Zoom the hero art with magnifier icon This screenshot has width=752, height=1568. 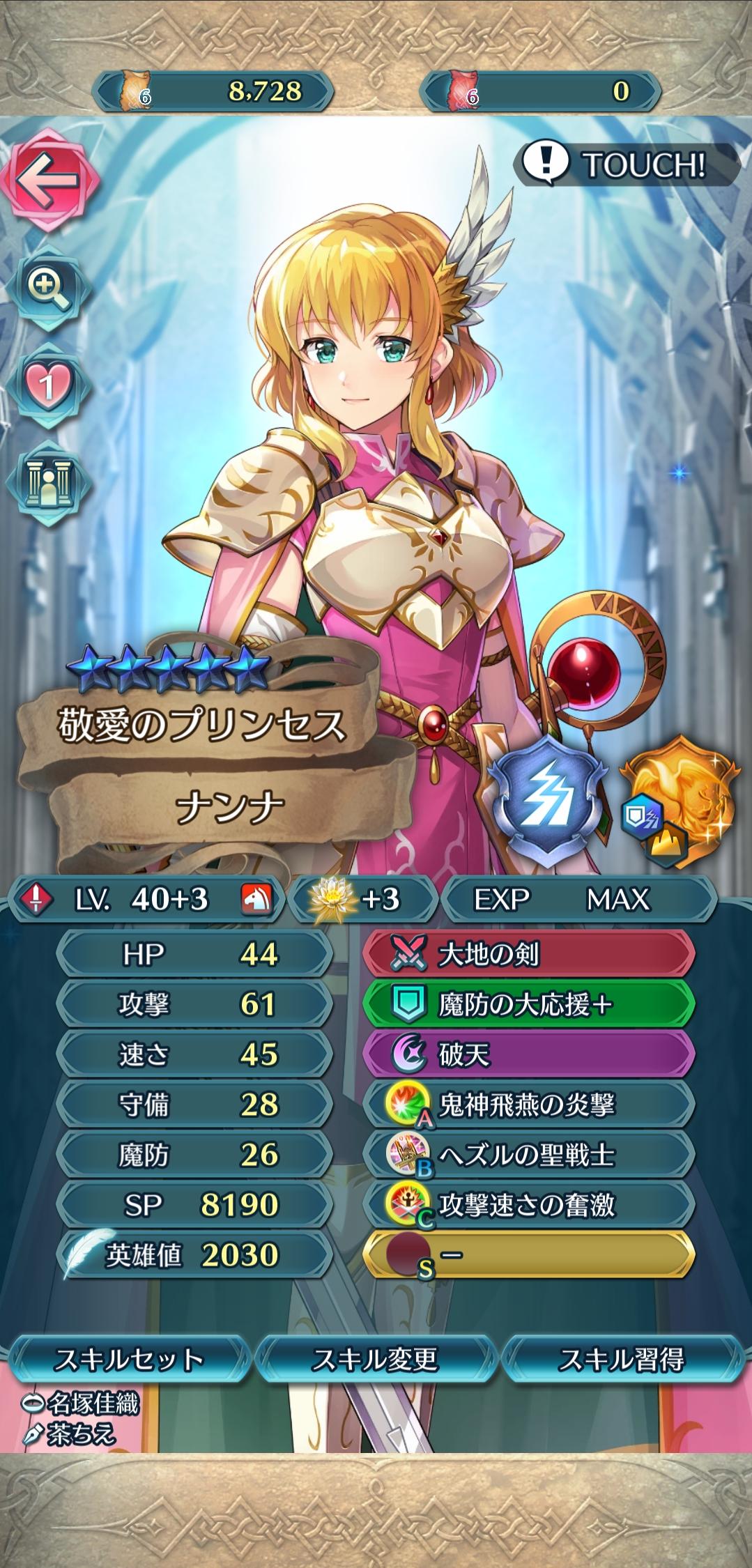(x=48, y=286)
